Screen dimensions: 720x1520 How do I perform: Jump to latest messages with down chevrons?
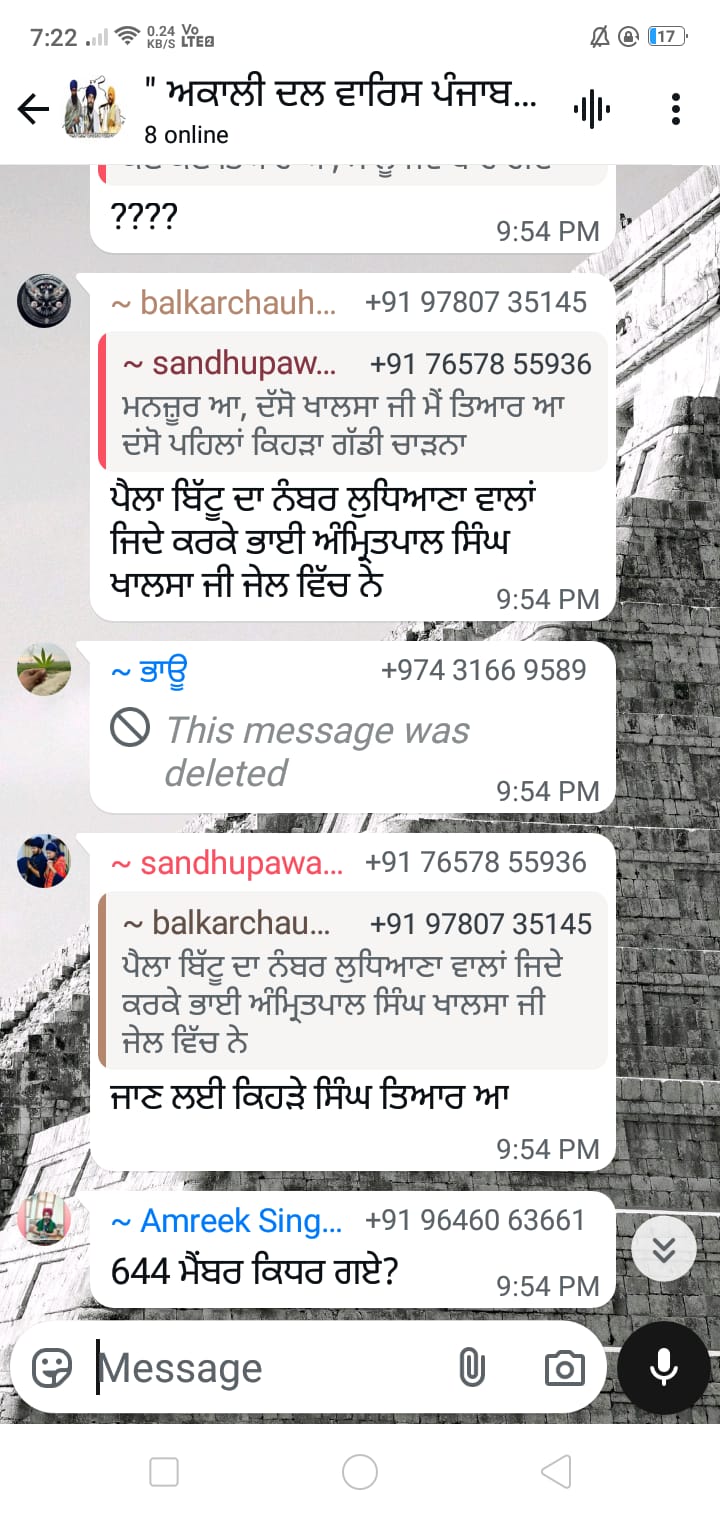665,1250
